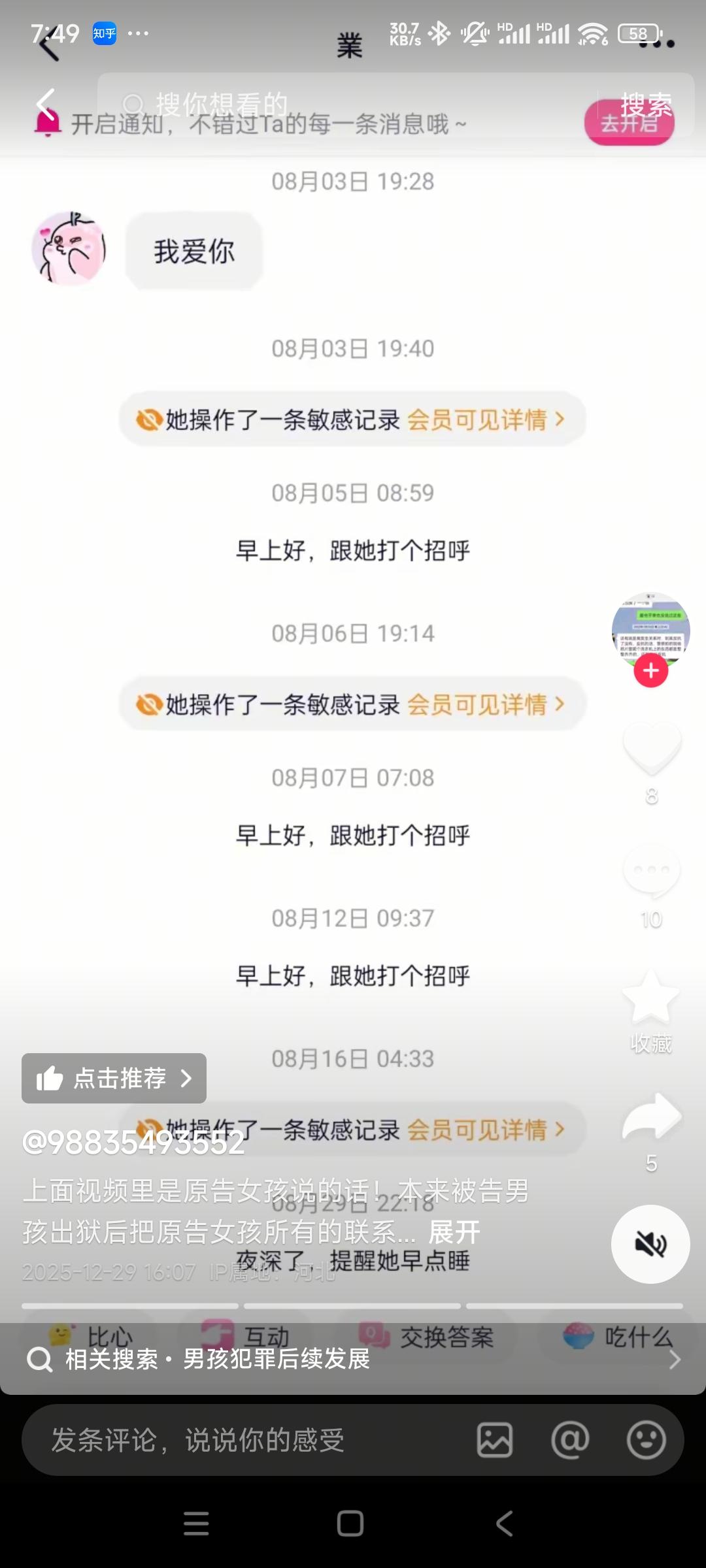Image resolution: width=706 pixels, height=1568 pixels.
Task: Tap the 搜索 search button
Action: pos(646,105)
